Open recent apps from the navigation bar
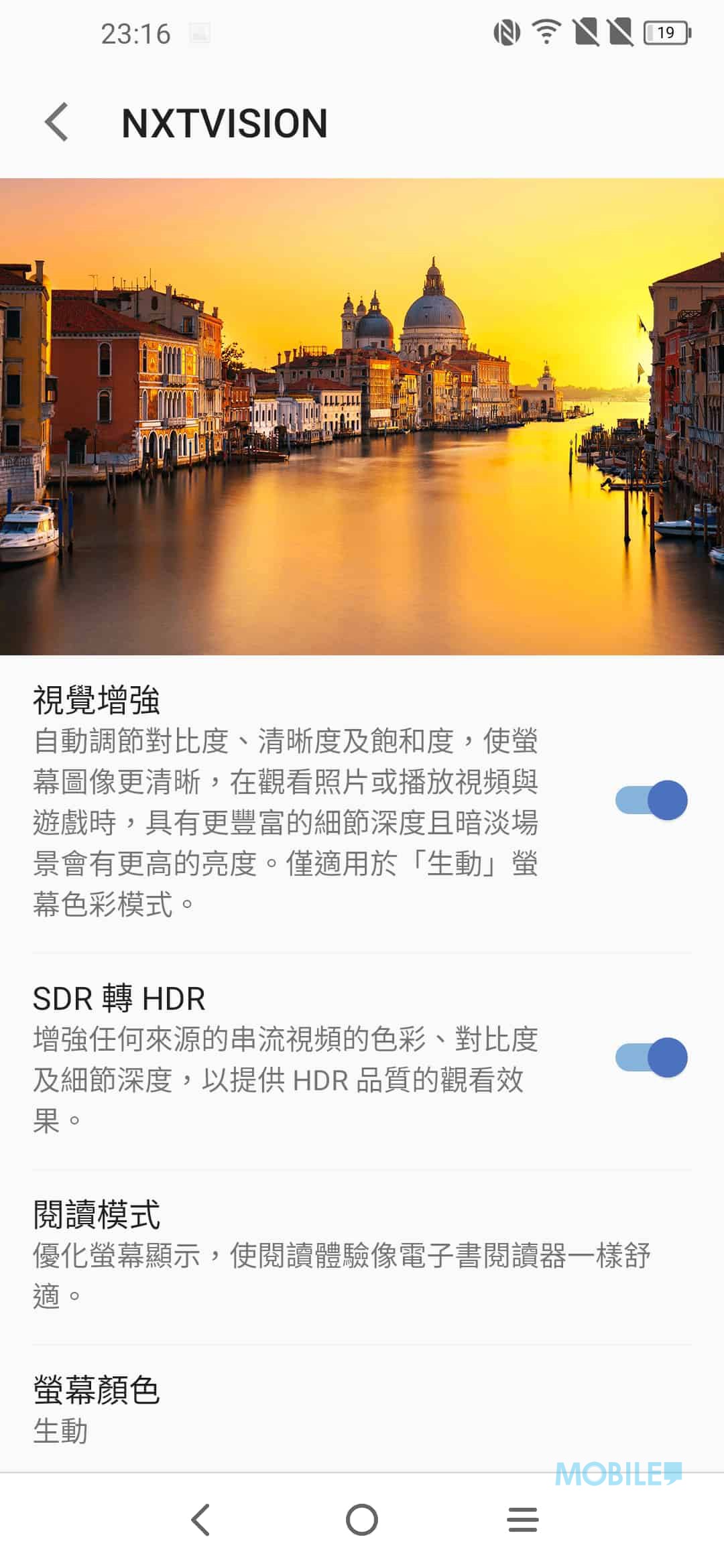The image size is (724, 1568). pyautogui.click(x=523, y=1520)
